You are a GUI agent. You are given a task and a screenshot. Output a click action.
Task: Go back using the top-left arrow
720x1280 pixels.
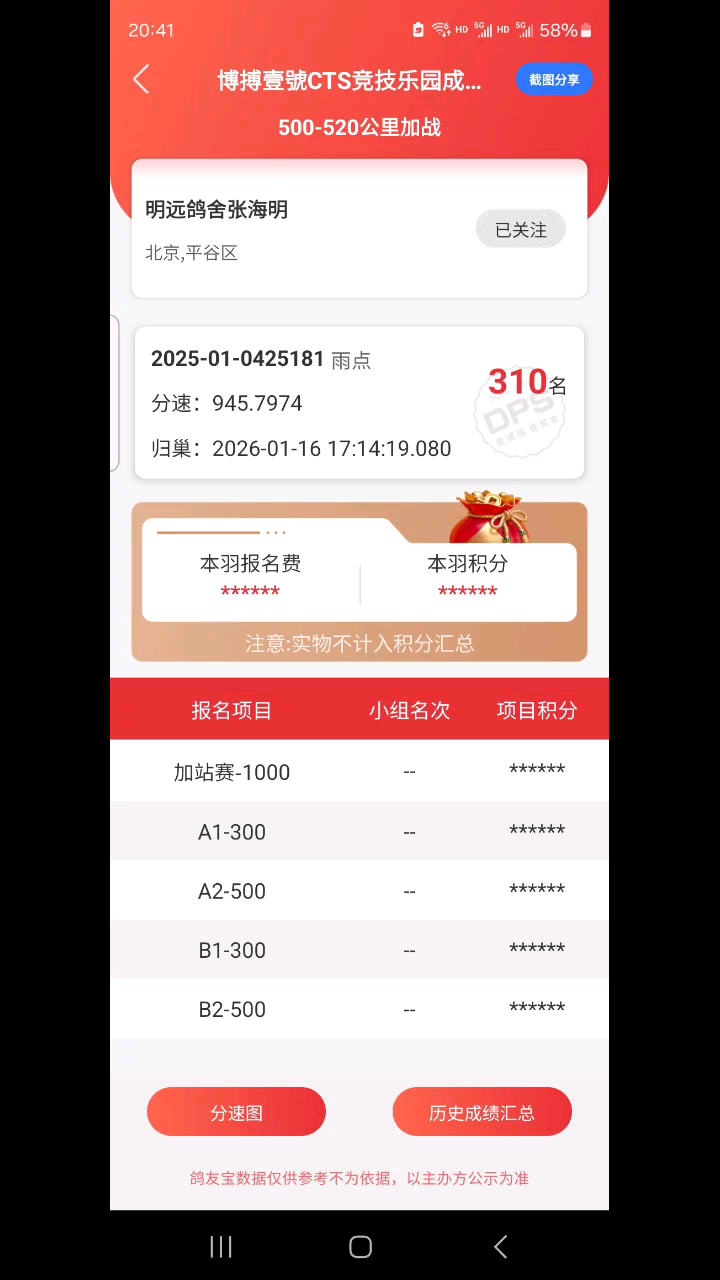click(x=141, y=80)
